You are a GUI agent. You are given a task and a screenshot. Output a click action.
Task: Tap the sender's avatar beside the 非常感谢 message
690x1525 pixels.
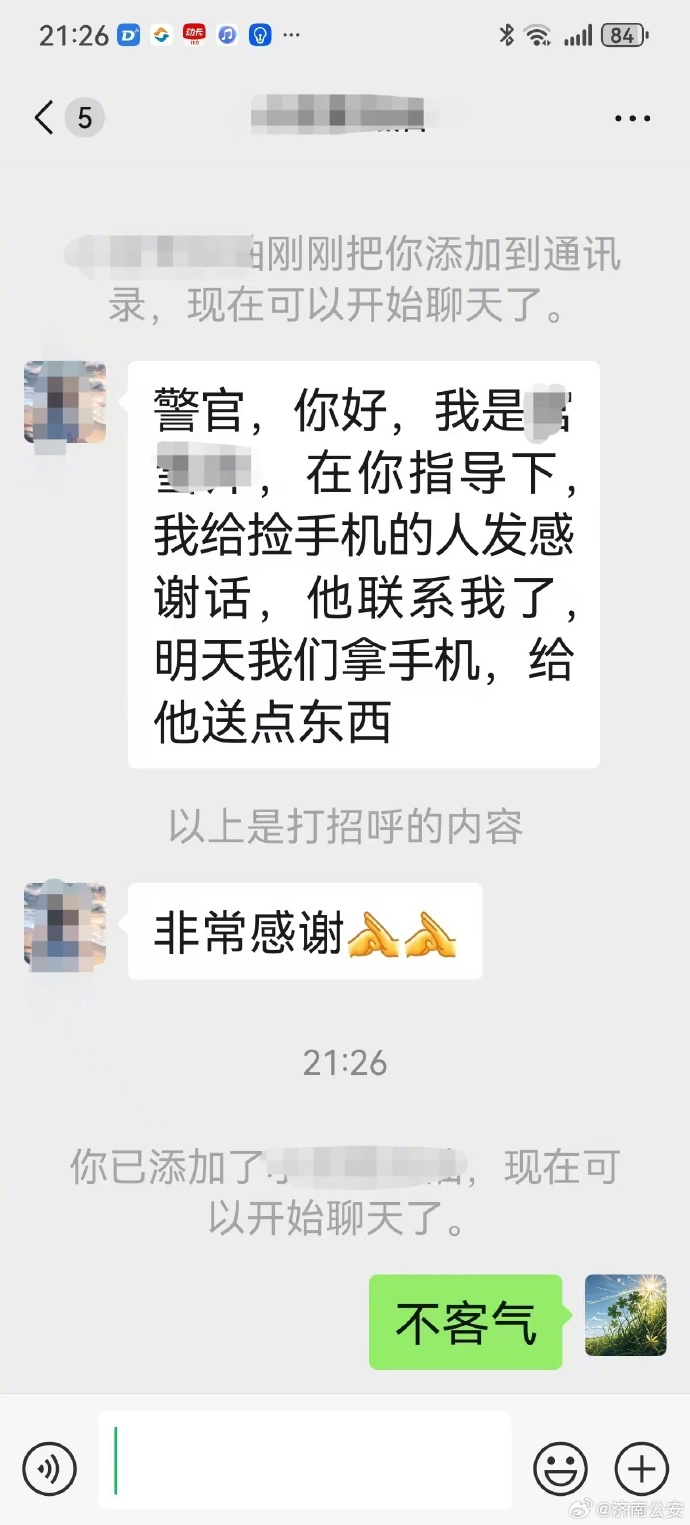coord(65,927)
